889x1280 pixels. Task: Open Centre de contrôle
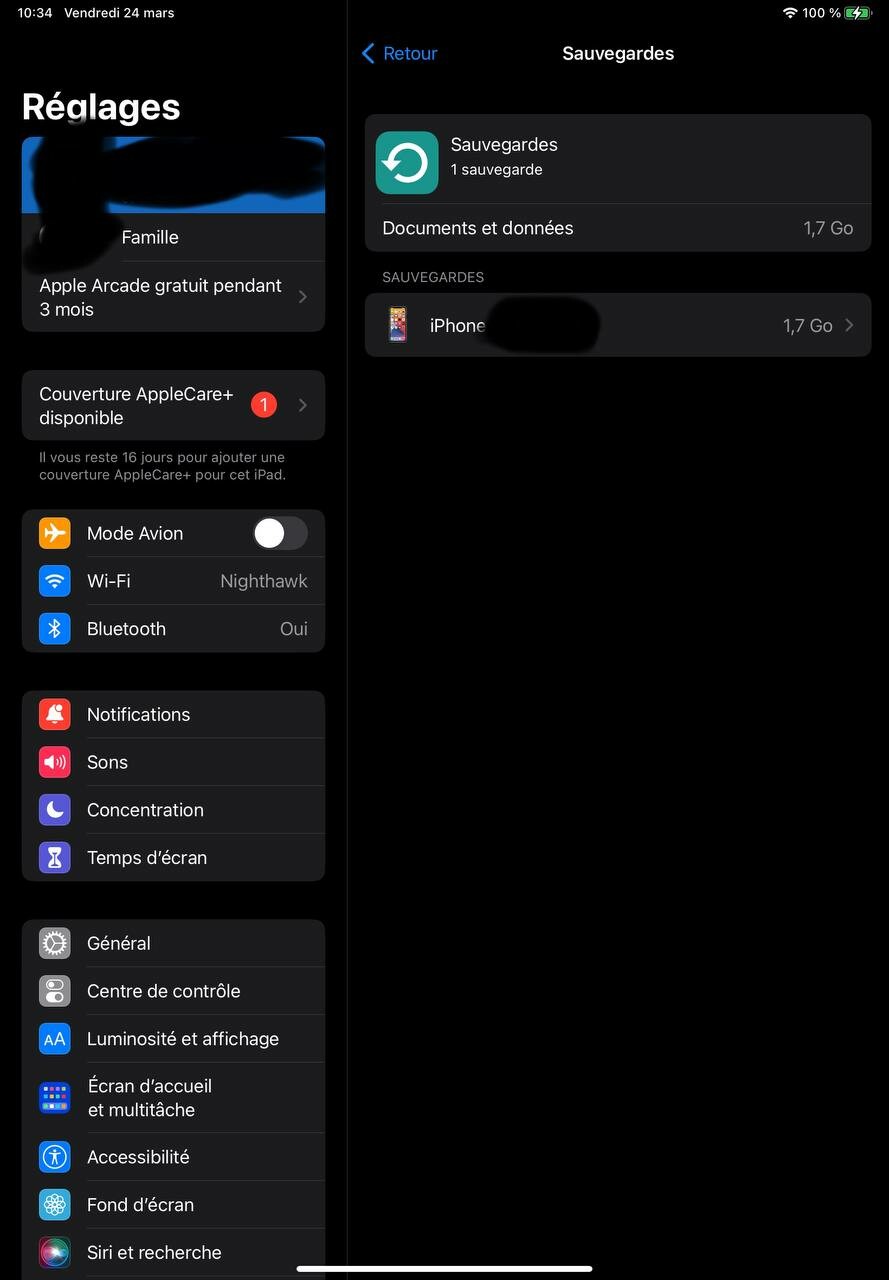click(x=173, y=991)
